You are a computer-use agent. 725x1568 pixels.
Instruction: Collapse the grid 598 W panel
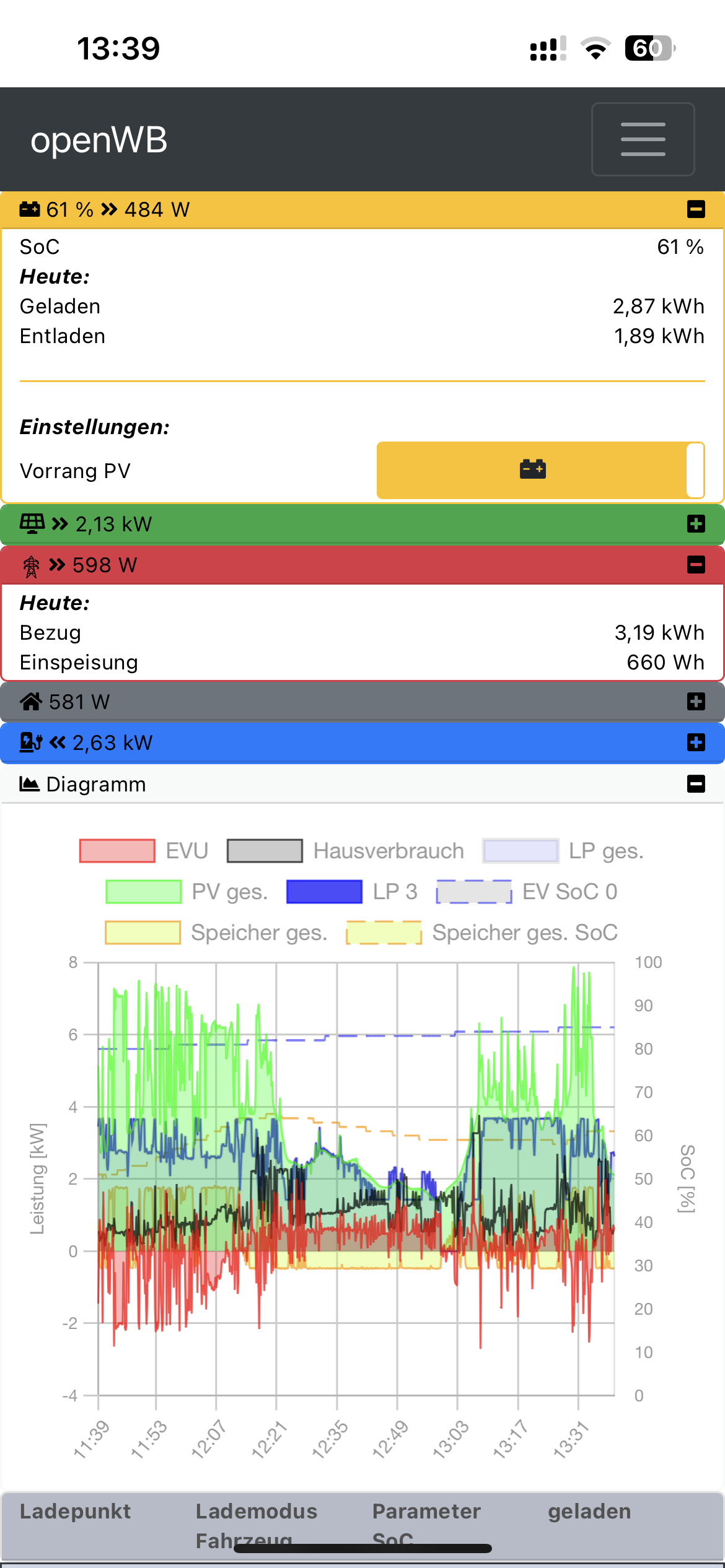[x=695, y=565]
